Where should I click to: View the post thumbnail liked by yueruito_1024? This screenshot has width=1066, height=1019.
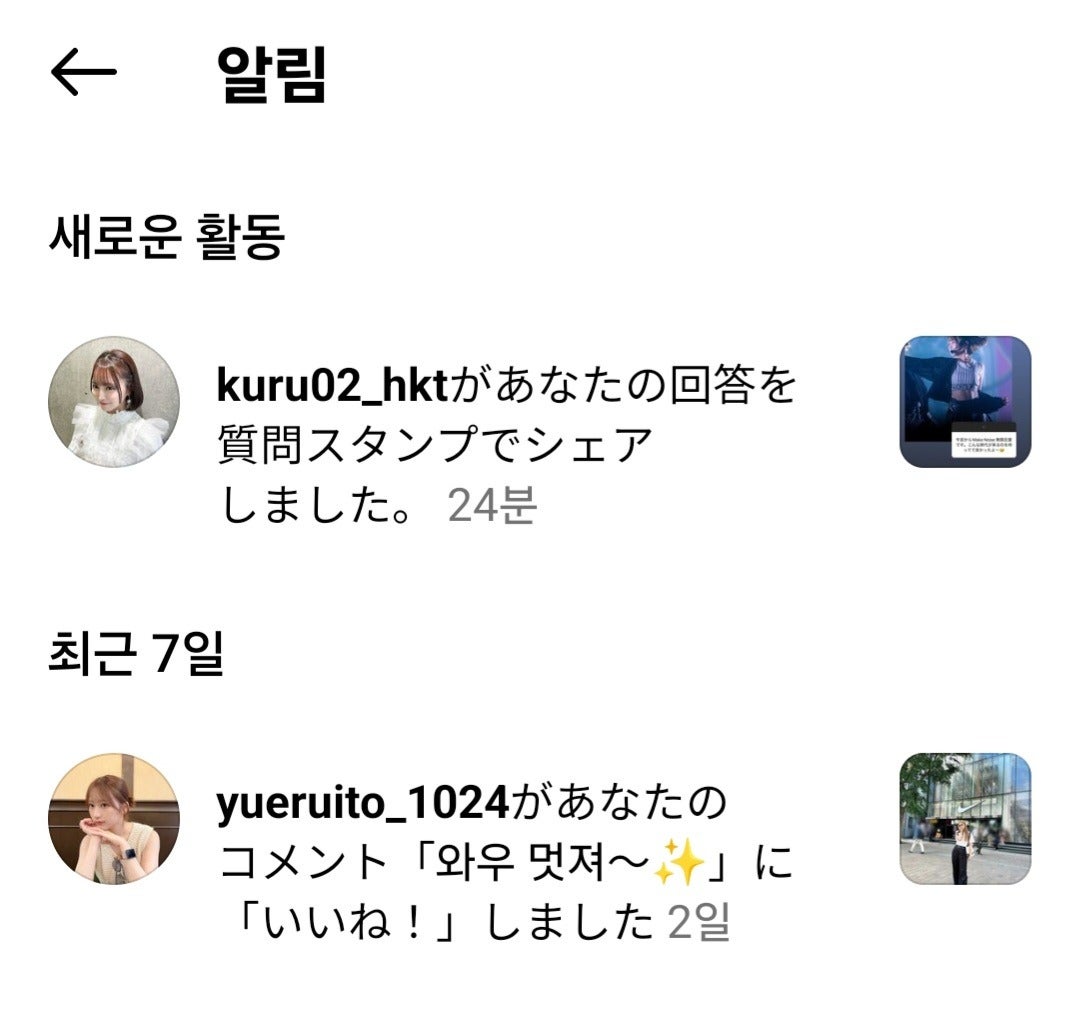click(x=965, y=819)
